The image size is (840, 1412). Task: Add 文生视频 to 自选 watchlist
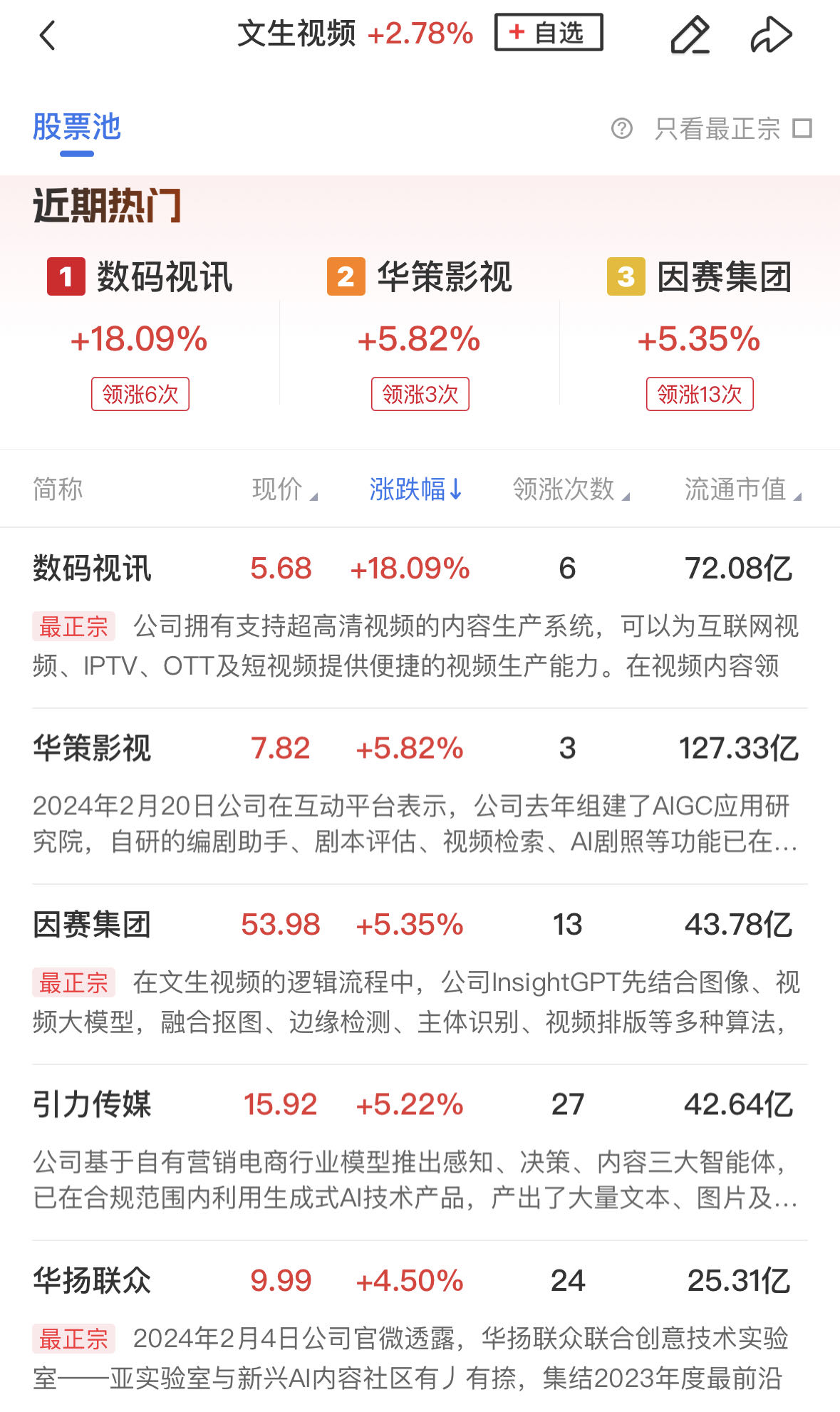(549, 33)
